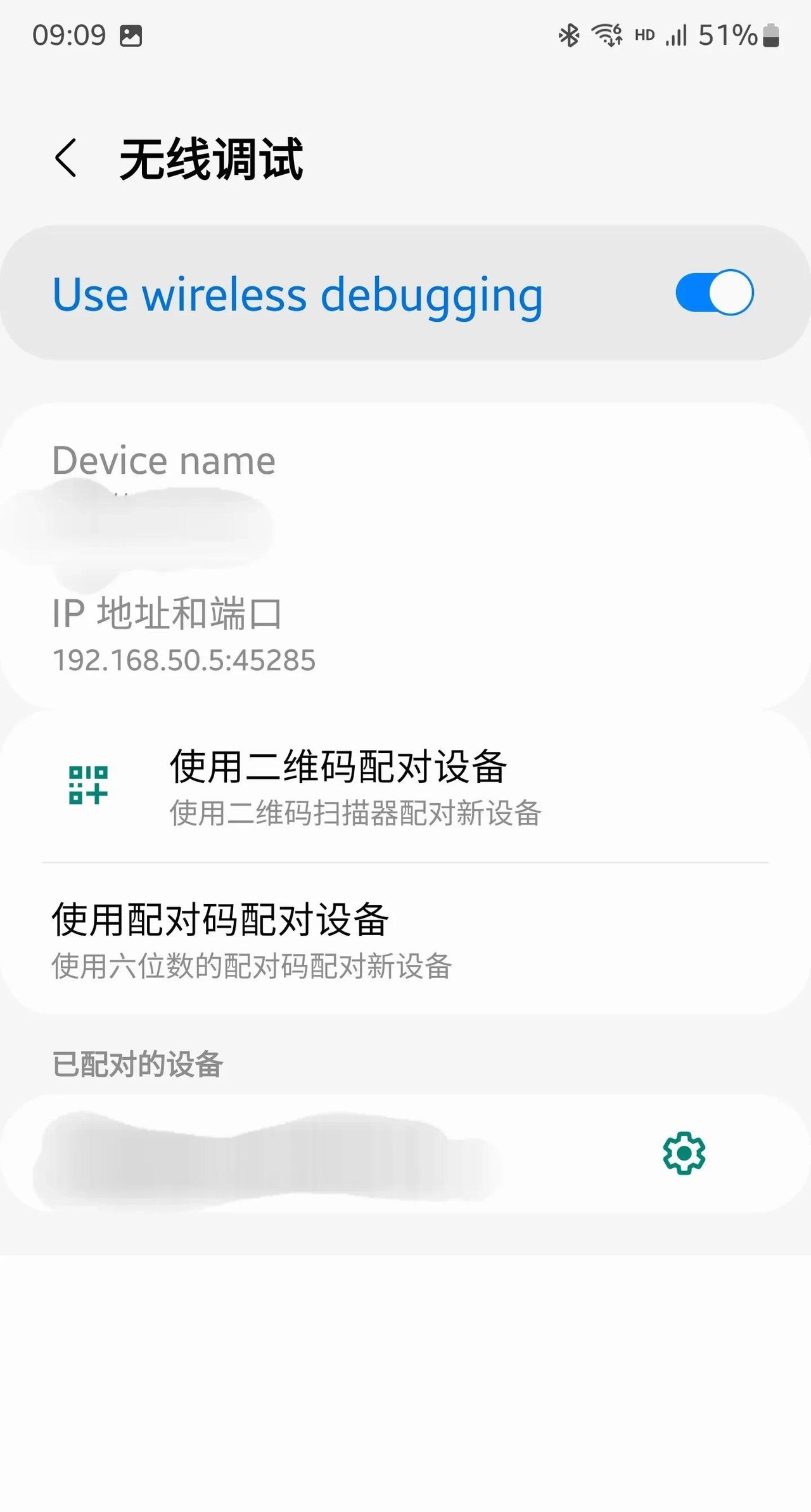The height and width of the screenshot is (1512, 811).
Task: Open paired device settings via gear icon
Action: tap(683, 1152)
